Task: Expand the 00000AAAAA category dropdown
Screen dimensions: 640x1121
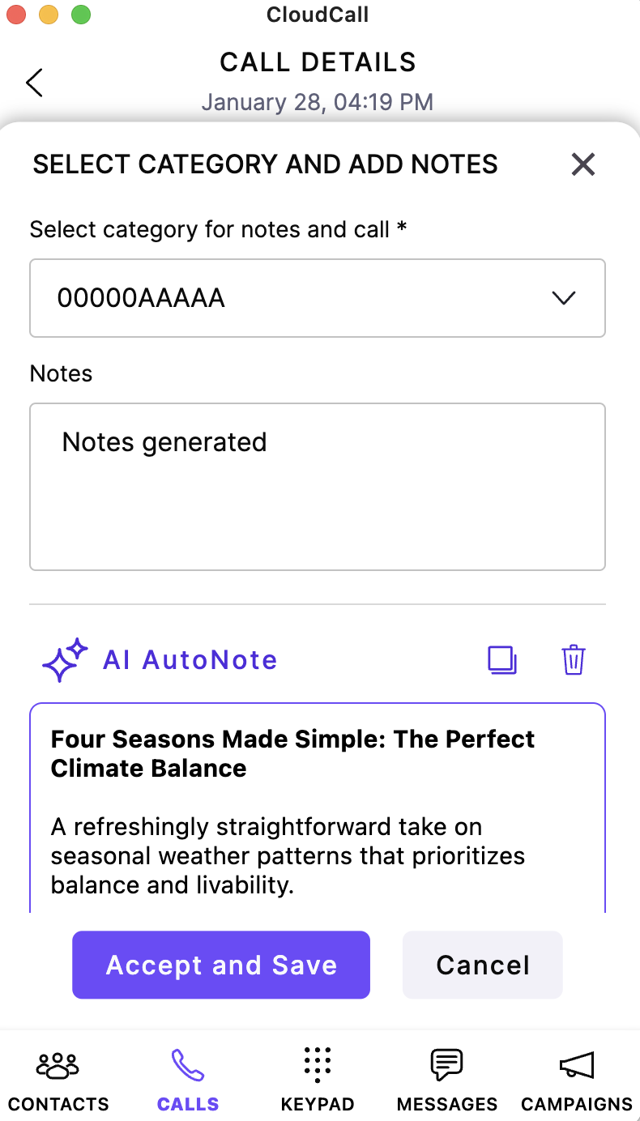Action: 317,298
